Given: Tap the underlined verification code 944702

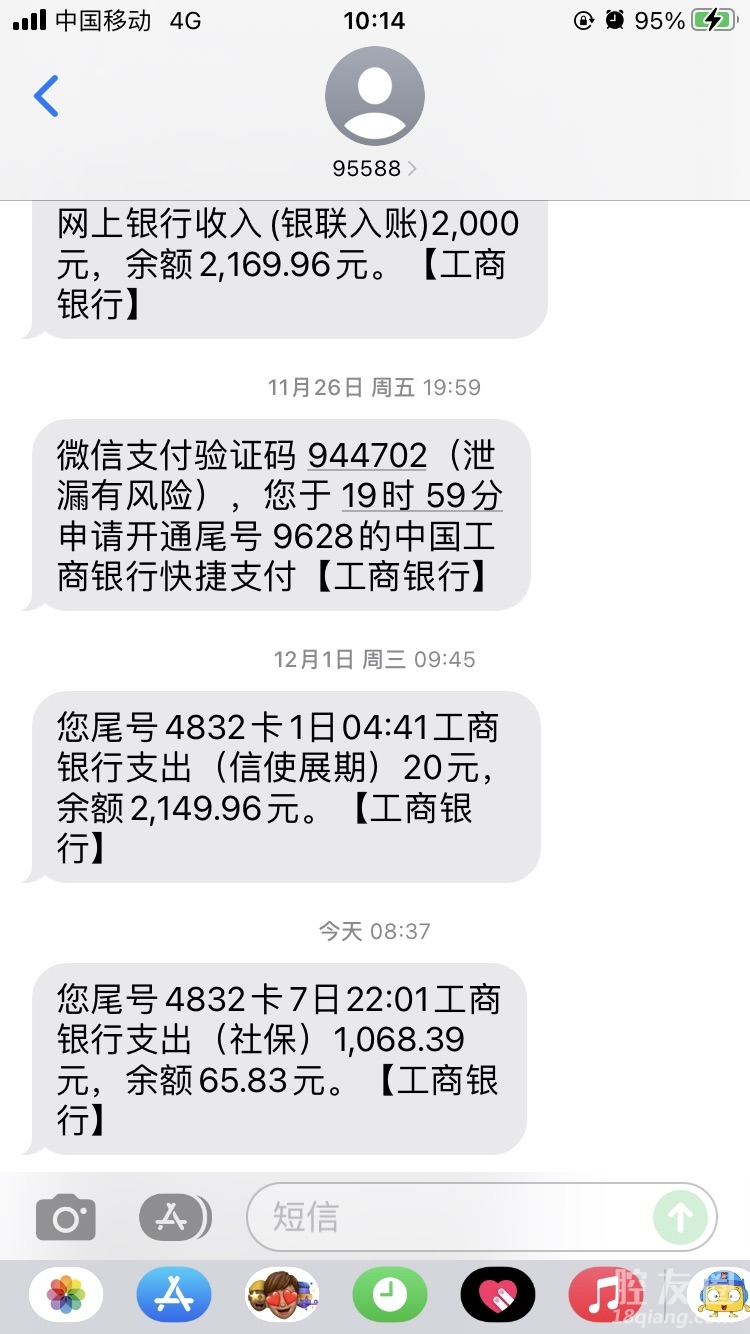Looking at the screenshot, I should point(367,456).
